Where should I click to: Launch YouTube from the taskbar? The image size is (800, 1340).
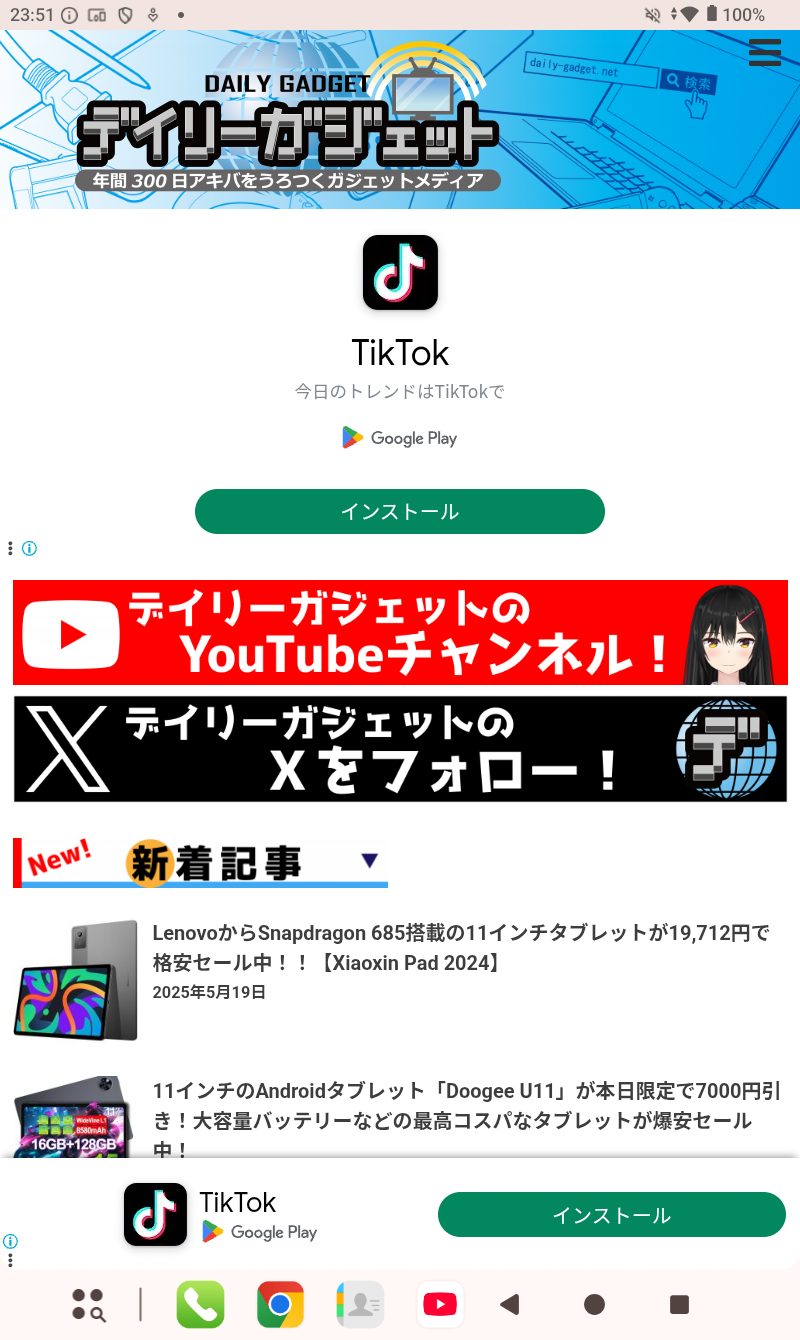(x=440, y=1304)
